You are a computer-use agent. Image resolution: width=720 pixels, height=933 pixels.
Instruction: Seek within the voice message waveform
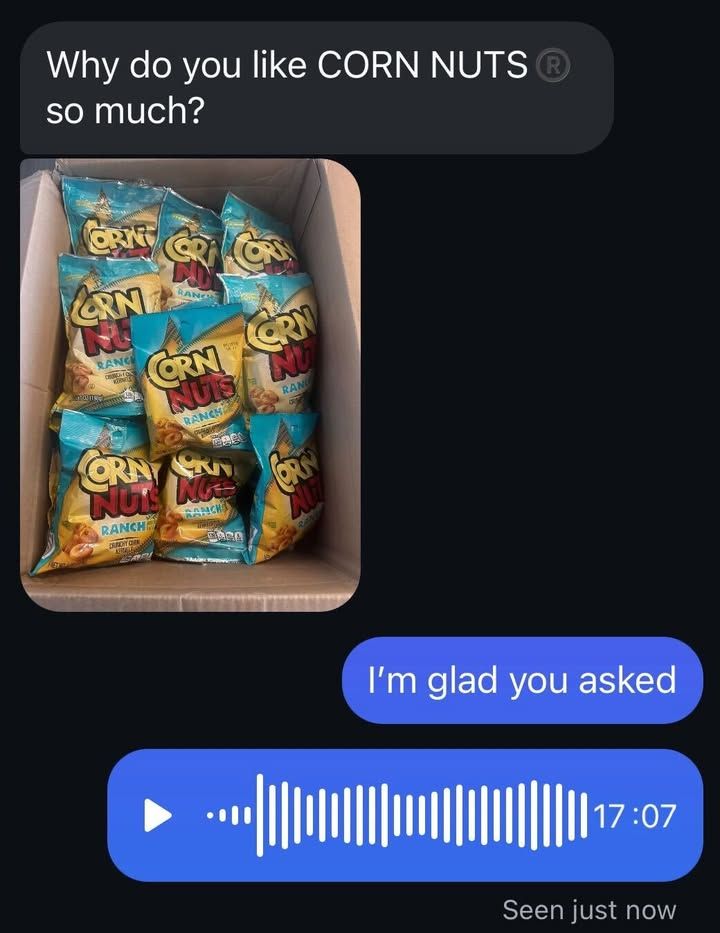pyautogui.click(x=396, y=815)
